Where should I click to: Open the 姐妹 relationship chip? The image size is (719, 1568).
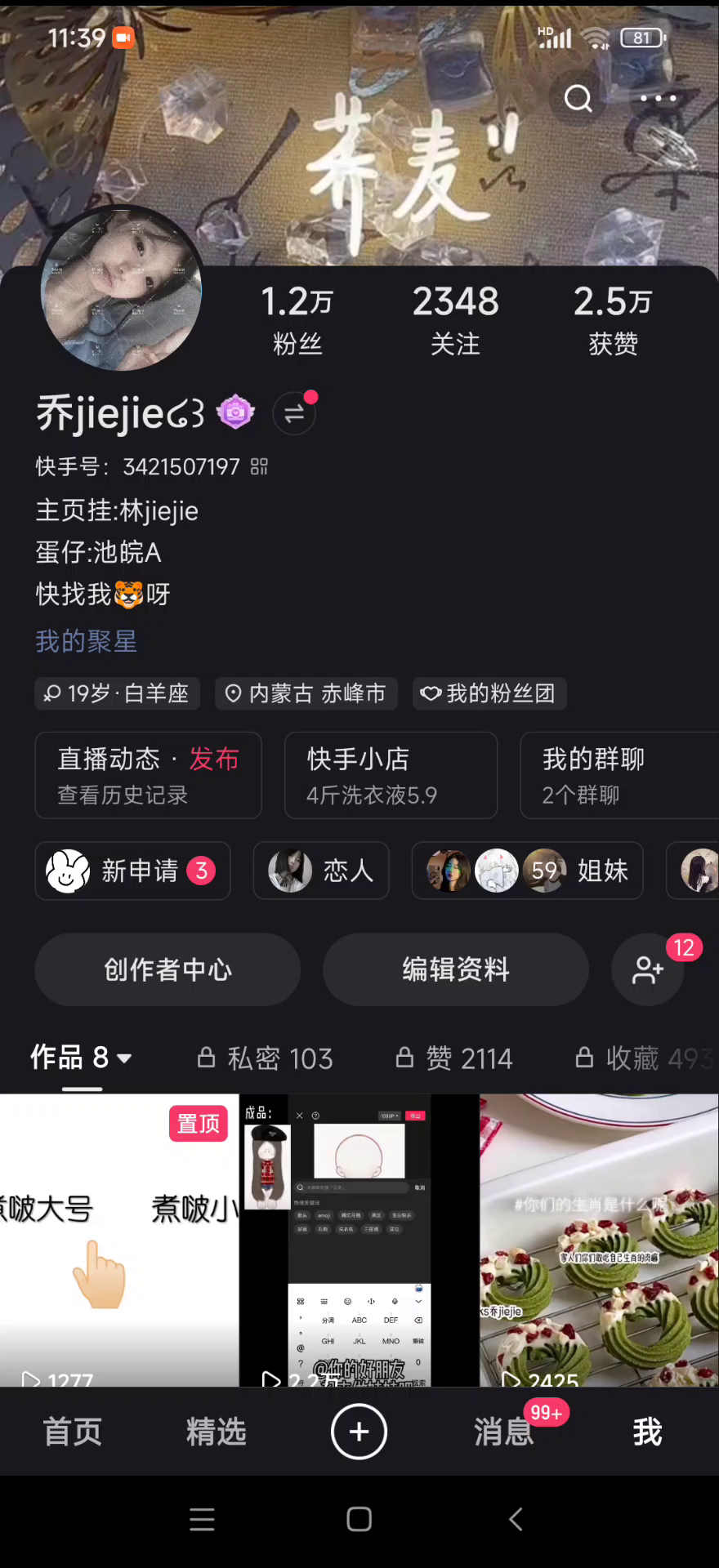527,871
